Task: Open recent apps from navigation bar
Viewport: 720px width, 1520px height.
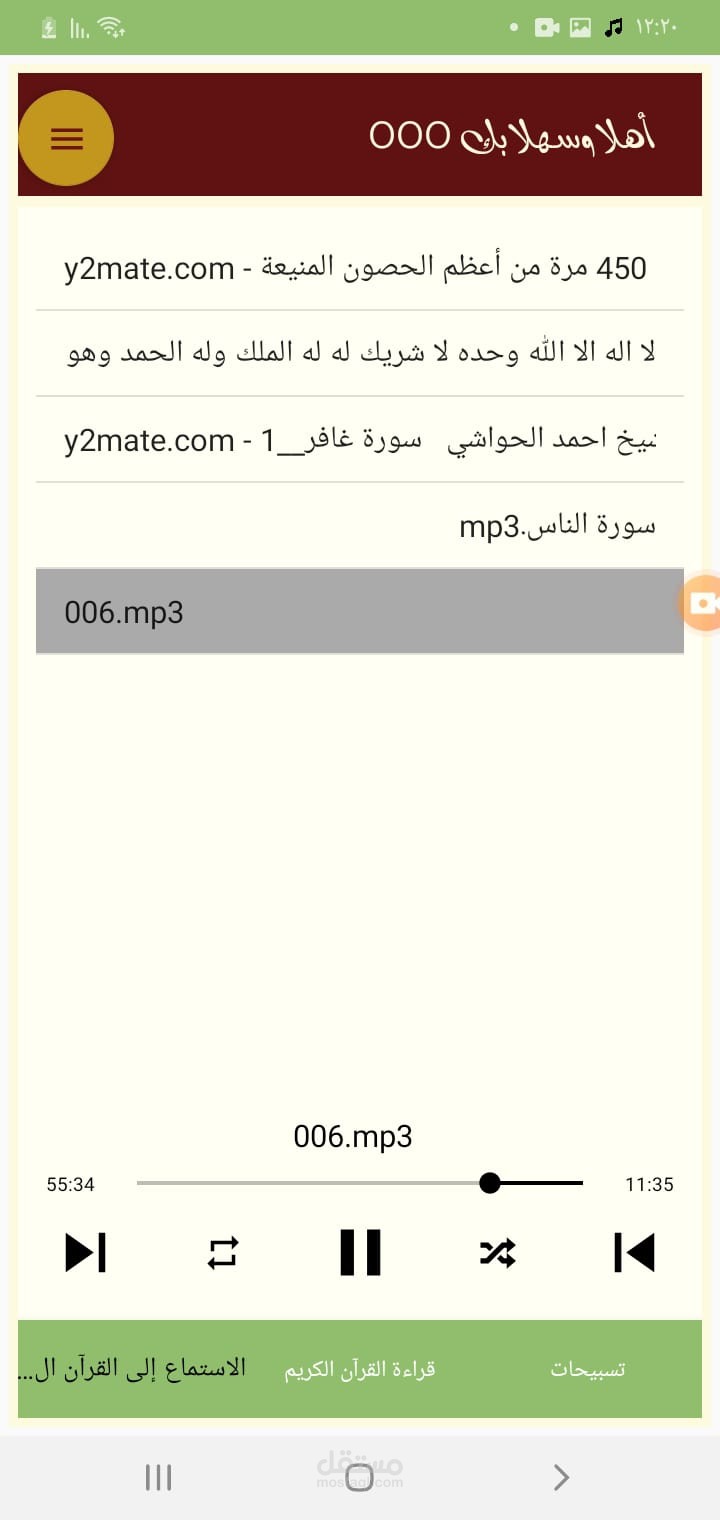Action: pyautogui.click(x=158, y=1477)
